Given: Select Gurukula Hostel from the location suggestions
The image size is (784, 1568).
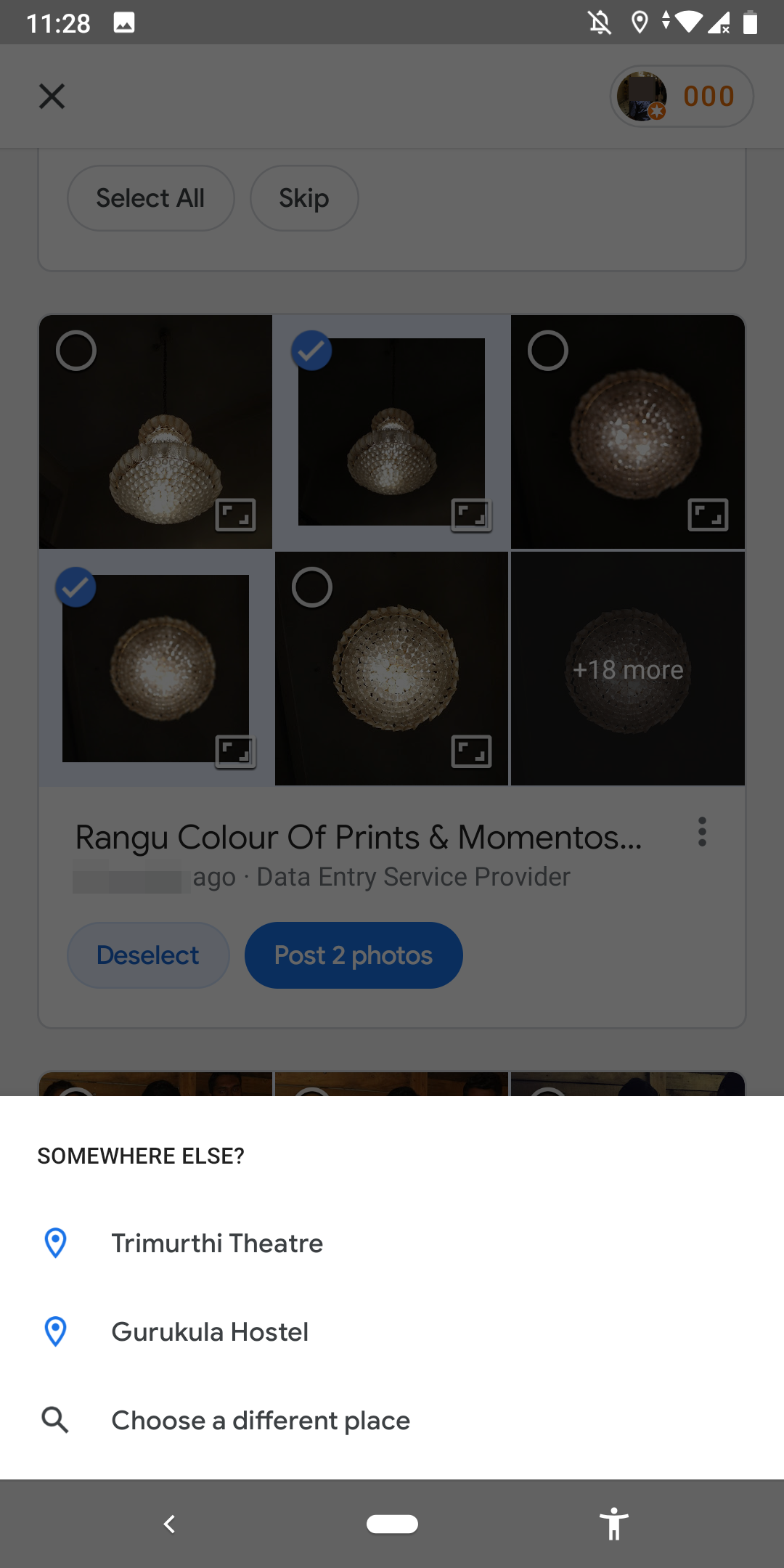Looking at the screenshot, I should point(209,1331).
